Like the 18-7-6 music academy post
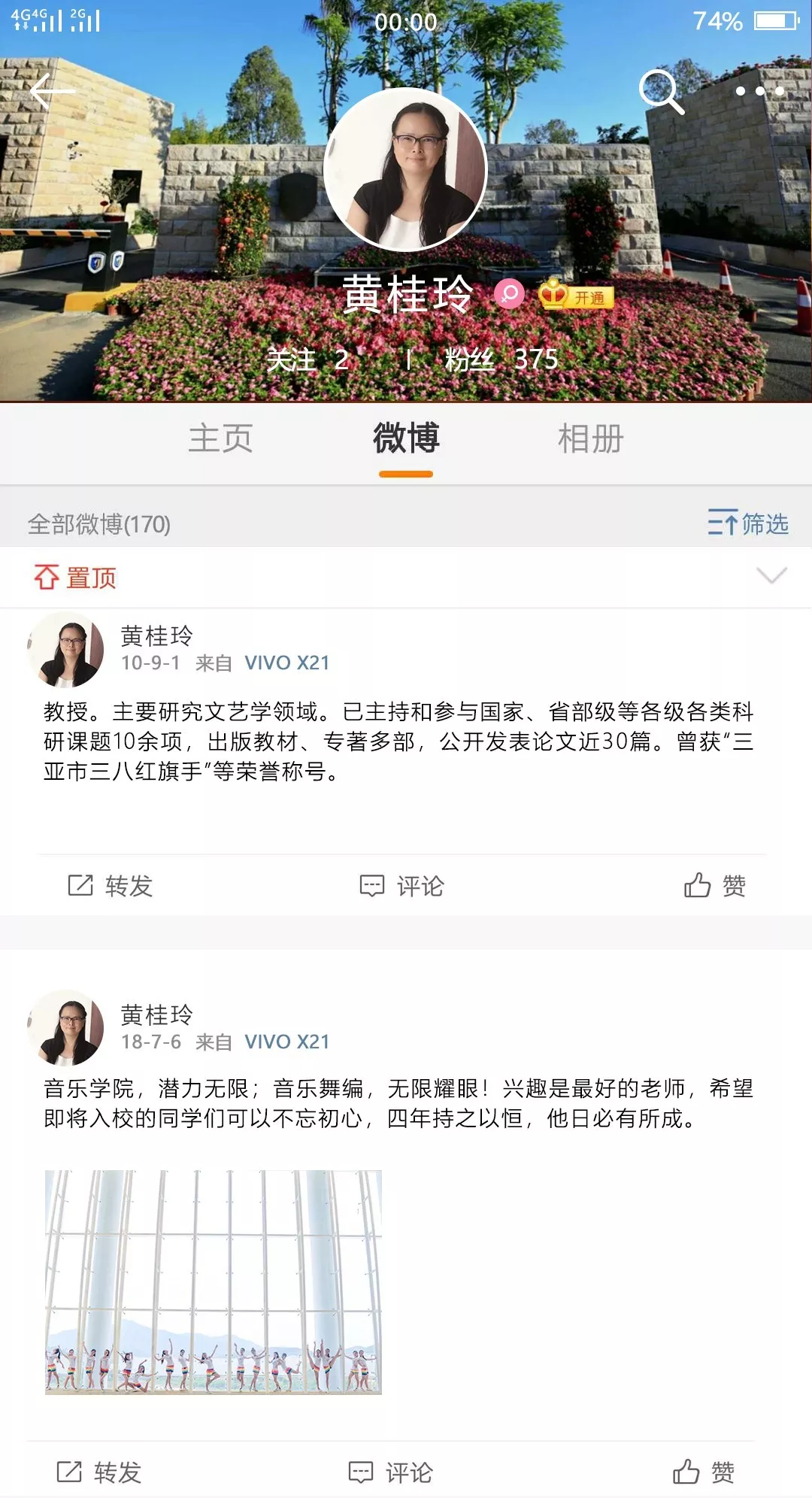 pyautogui.click(x=704, y=1472)
